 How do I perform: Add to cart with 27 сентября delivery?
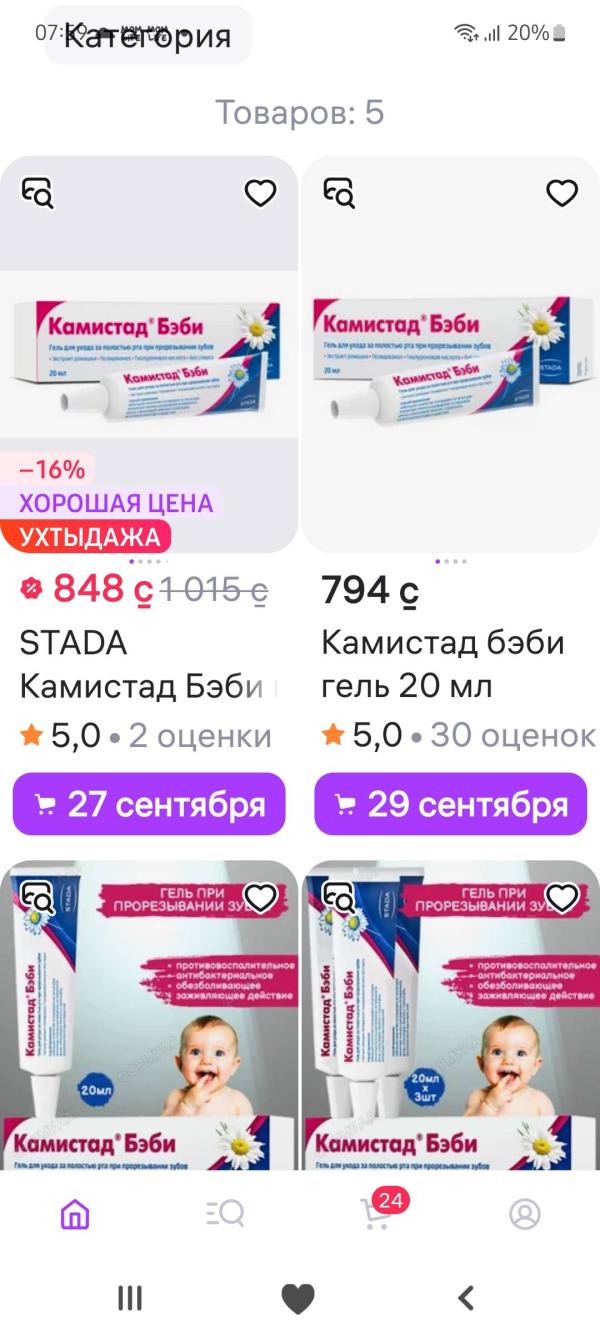click(149, 804)
